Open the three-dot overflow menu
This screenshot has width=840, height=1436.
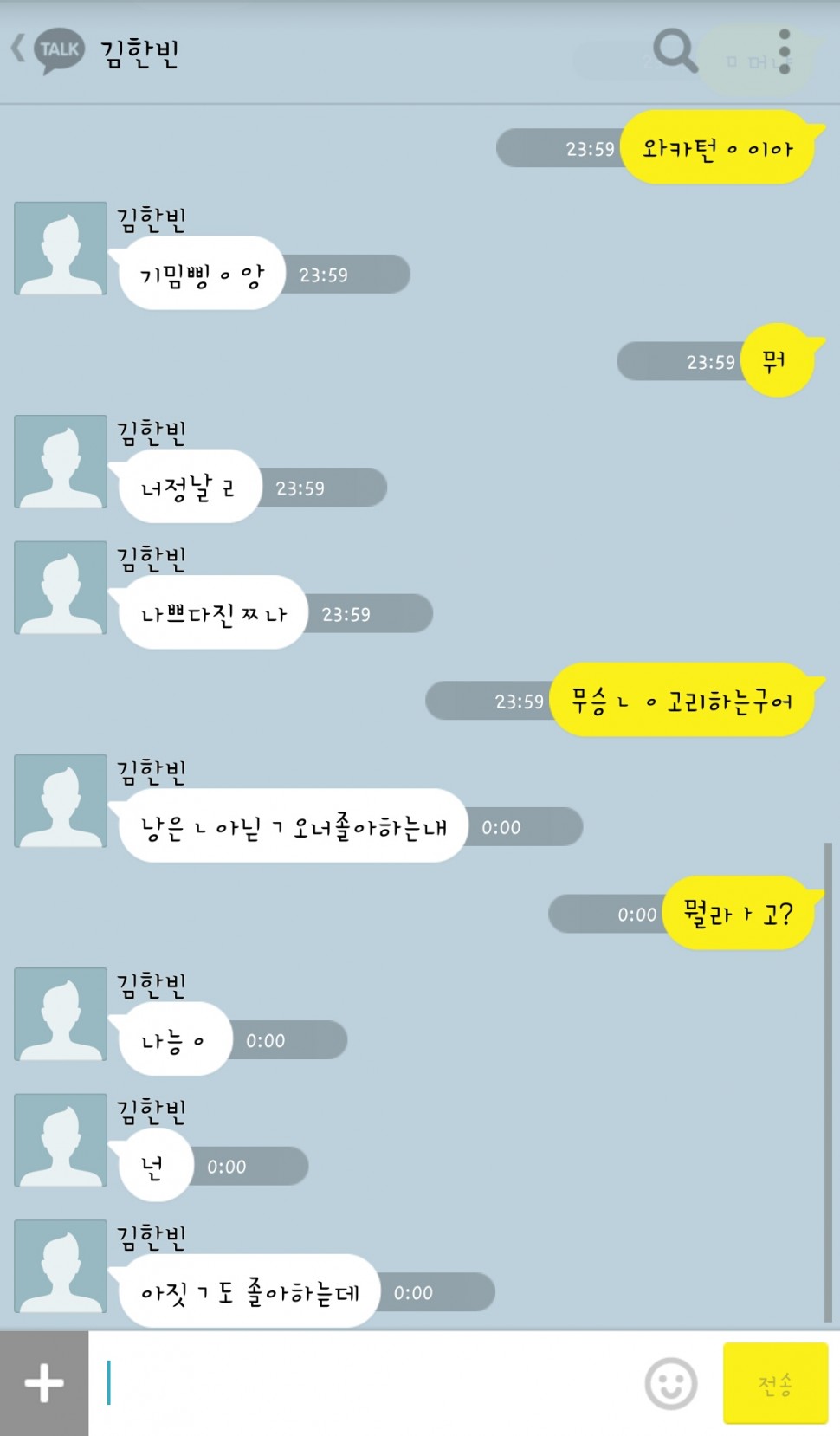point(784,50)
